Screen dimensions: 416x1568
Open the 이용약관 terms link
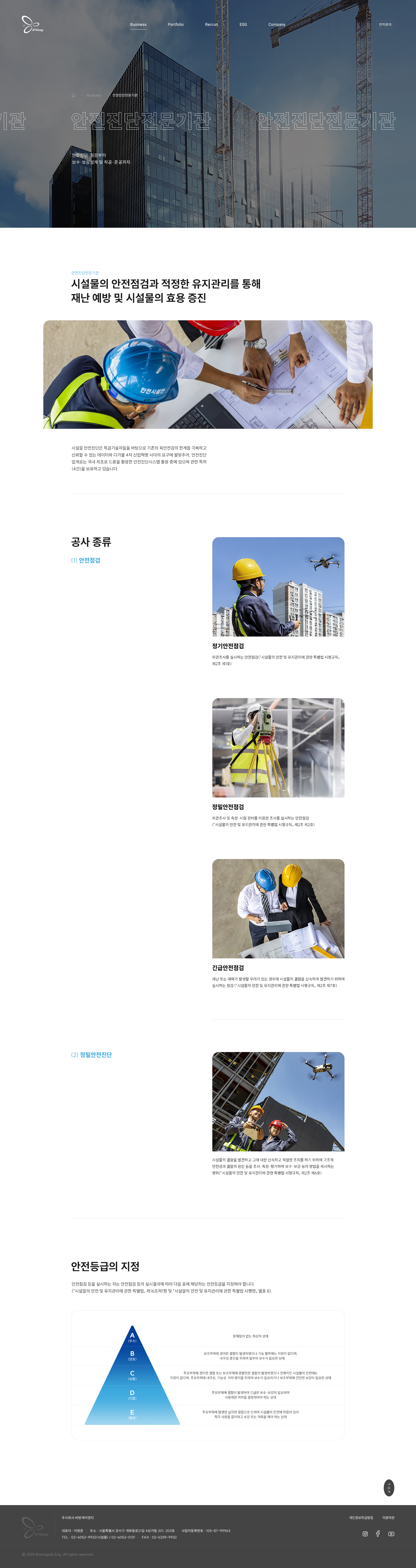[x=388, y=1517]
